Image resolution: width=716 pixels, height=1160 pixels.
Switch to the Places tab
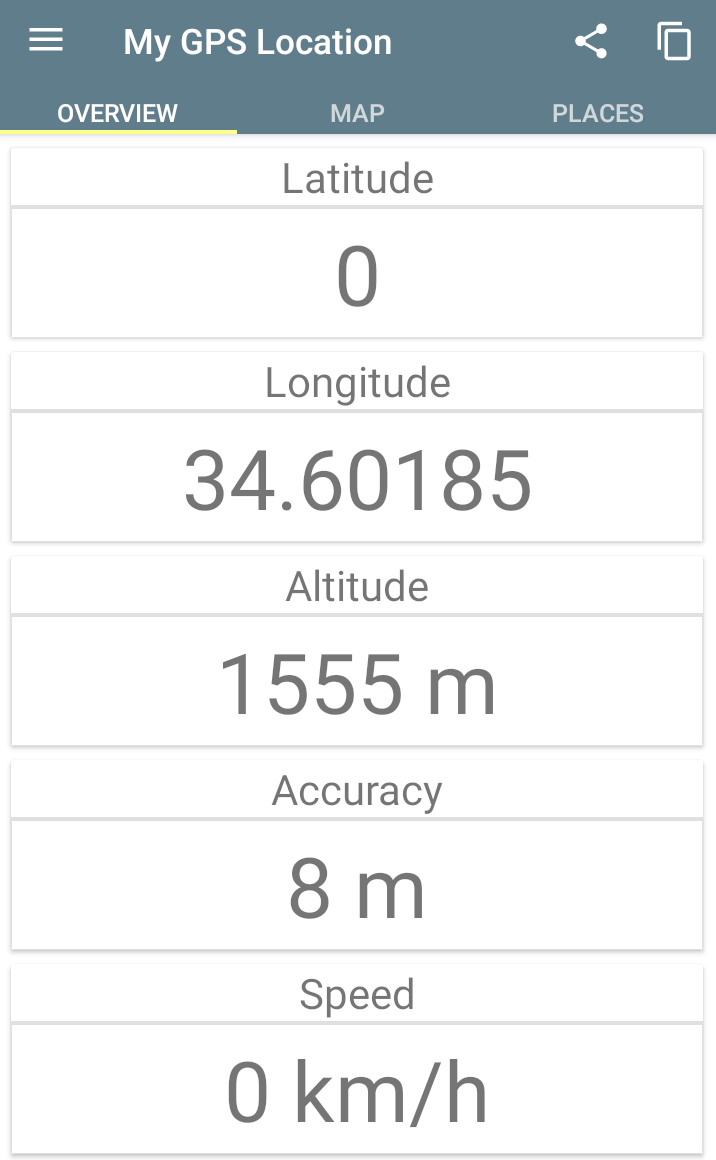[x=597, y=113]
